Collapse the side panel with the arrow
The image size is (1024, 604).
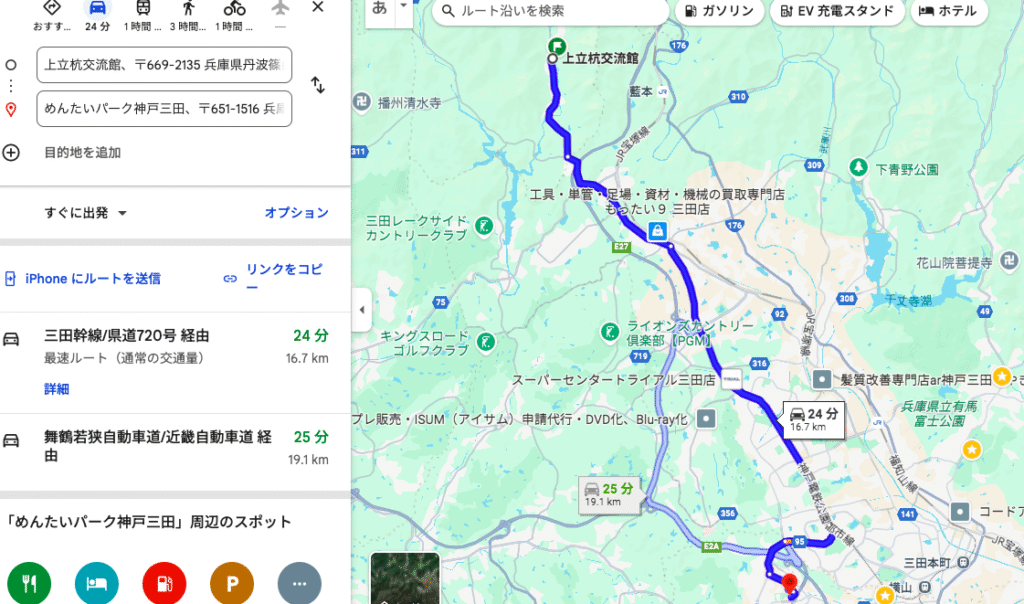(x=361, y=309)
